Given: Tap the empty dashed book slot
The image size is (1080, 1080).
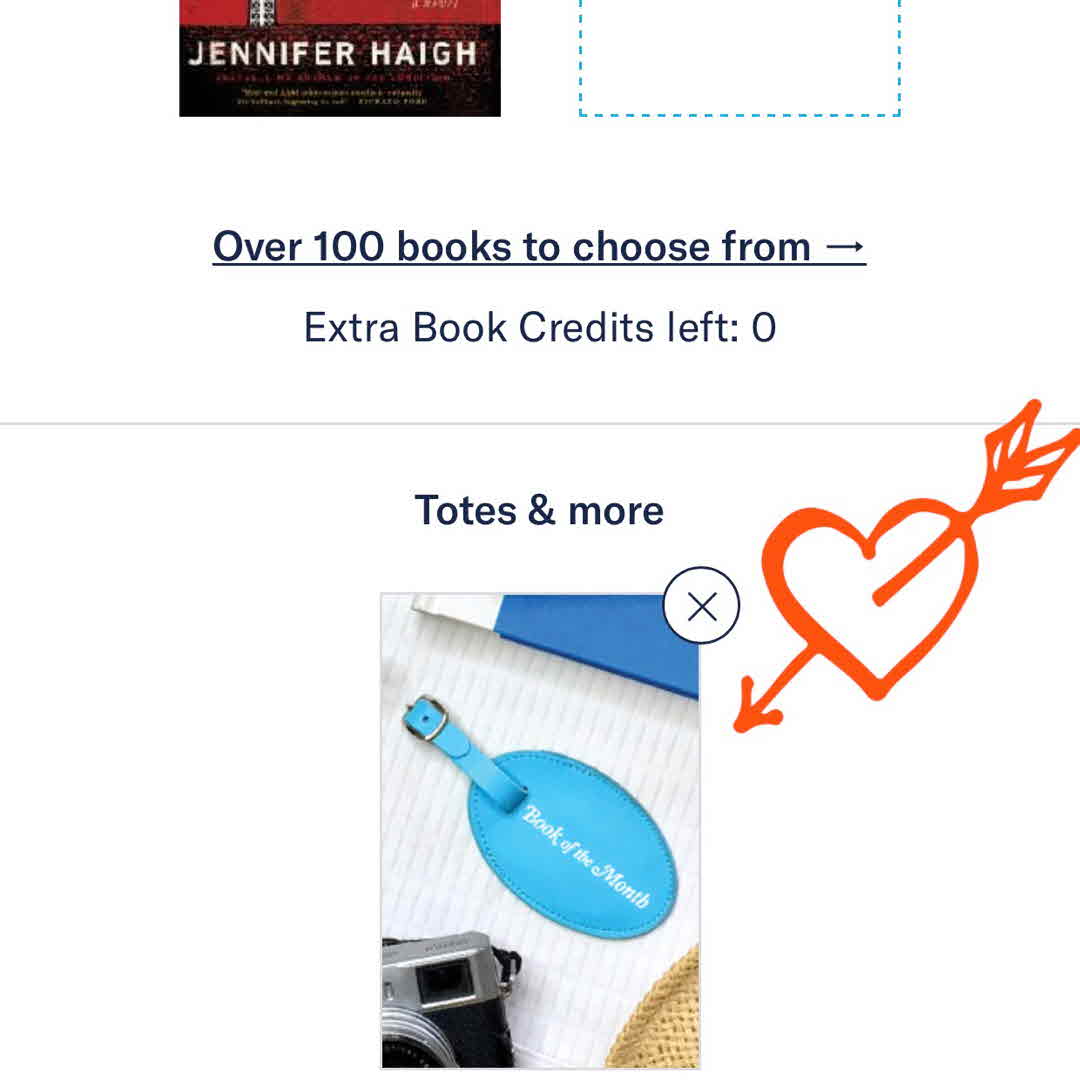Looking at the screenshot, I should tap(739, 58).
